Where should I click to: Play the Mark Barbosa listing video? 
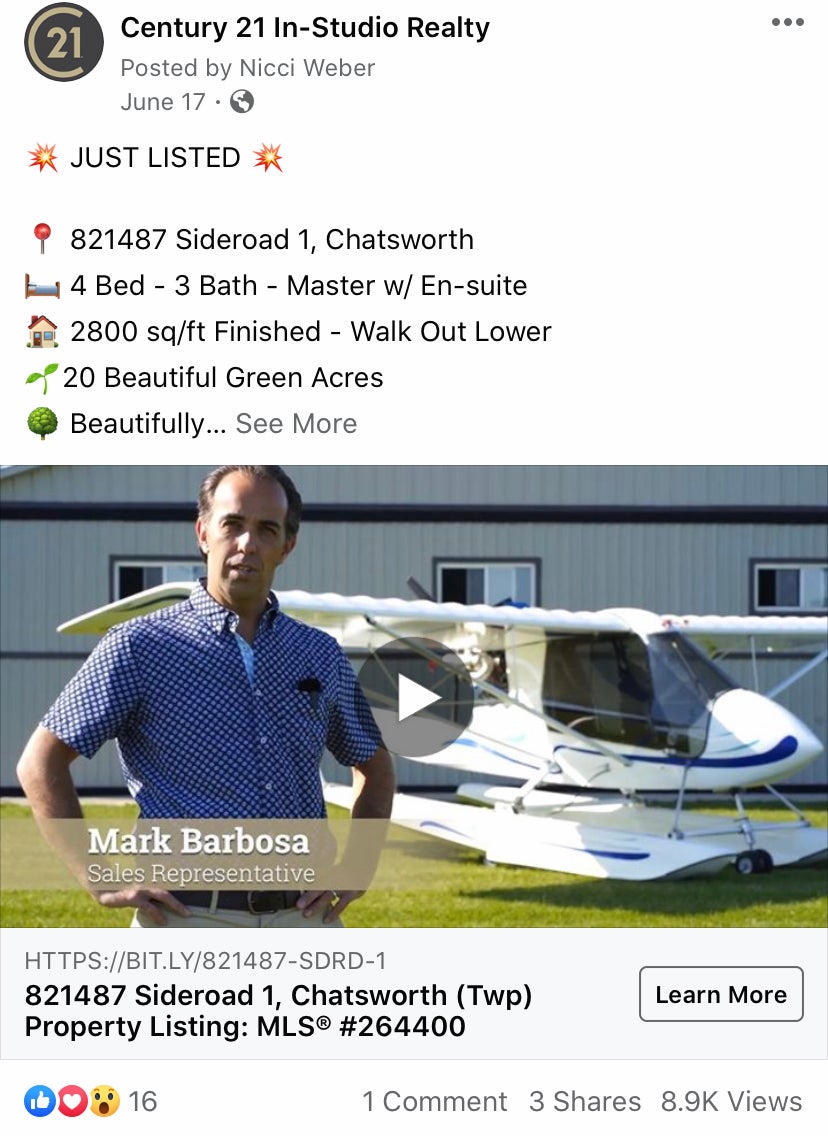point(415,697)
